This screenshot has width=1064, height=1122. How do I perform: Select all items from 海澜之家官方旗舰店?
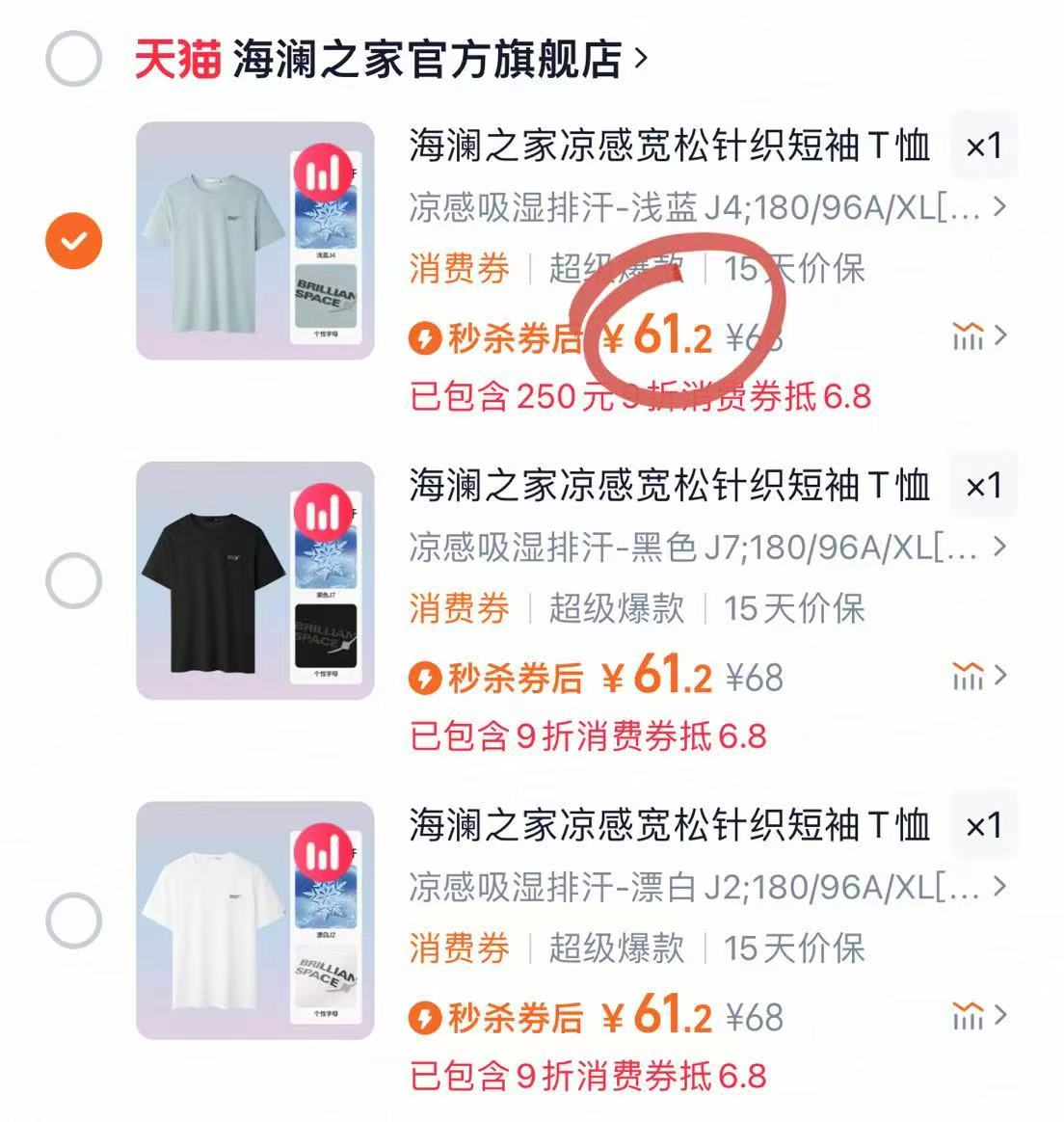pyautogui.click(x=73, y=60)
